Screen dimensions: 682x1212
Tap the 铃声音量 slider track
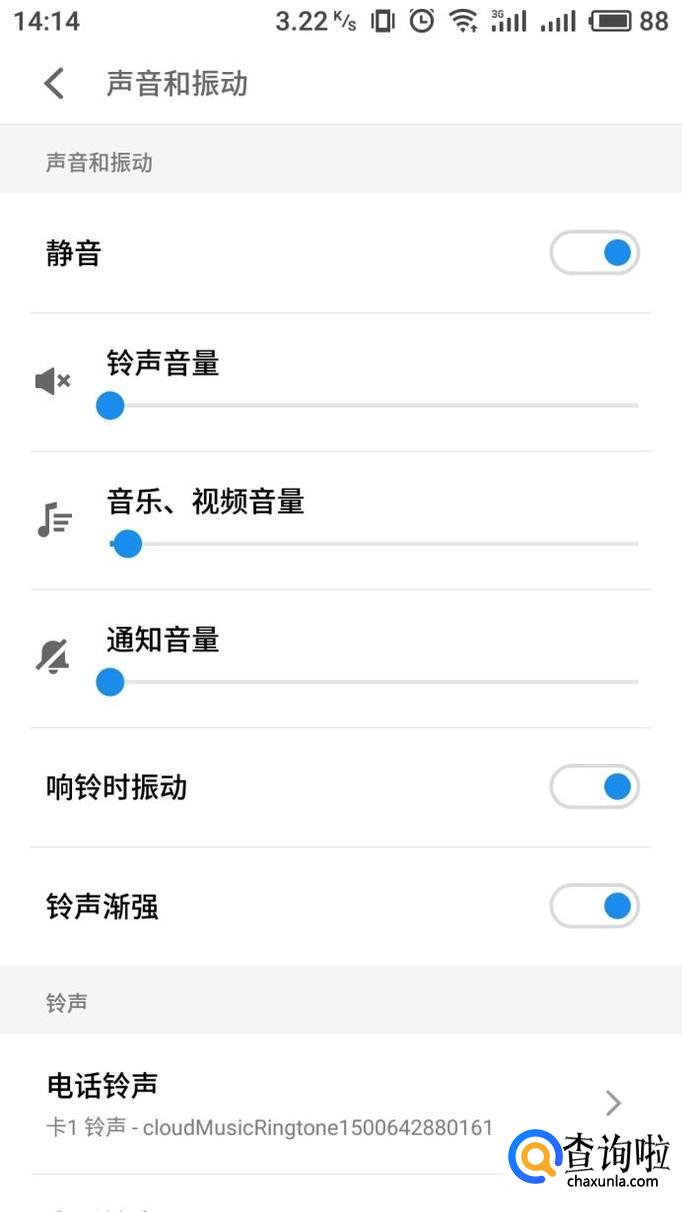(x=370, y=406)
